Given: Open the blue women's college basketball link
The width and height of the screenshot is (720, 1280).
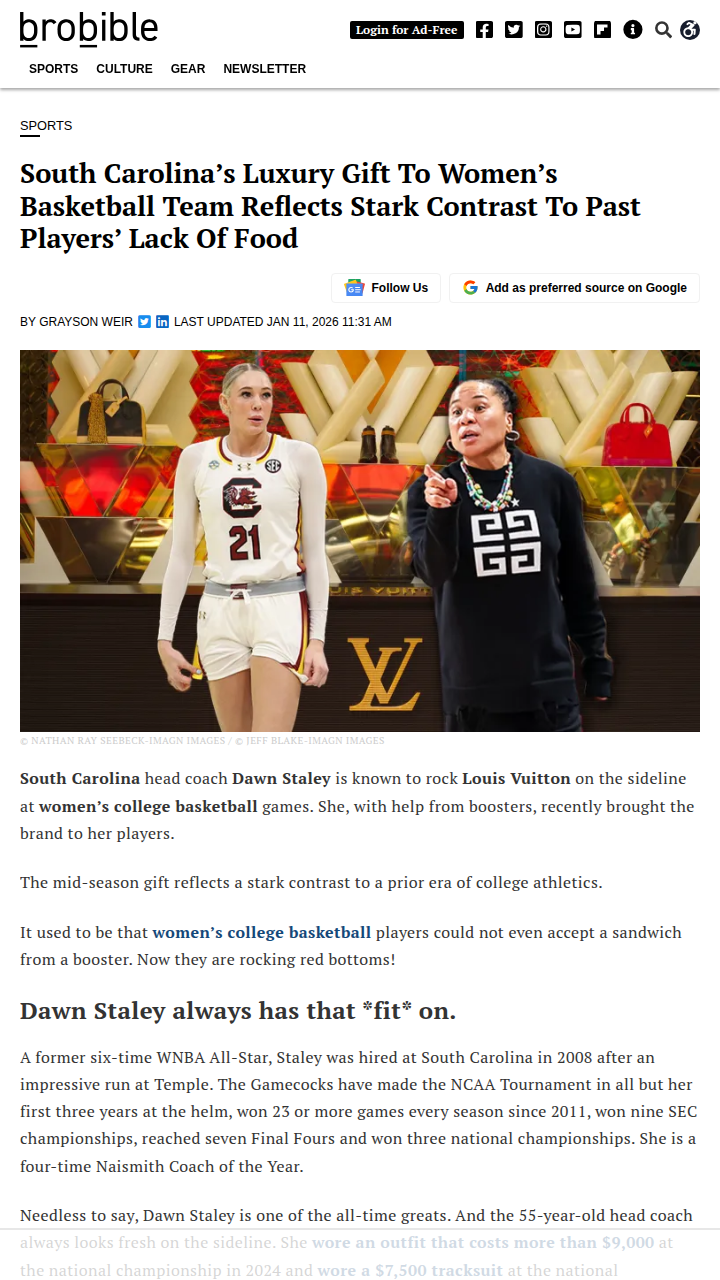Looking at the screenshot, I should (x=261, y=933).
